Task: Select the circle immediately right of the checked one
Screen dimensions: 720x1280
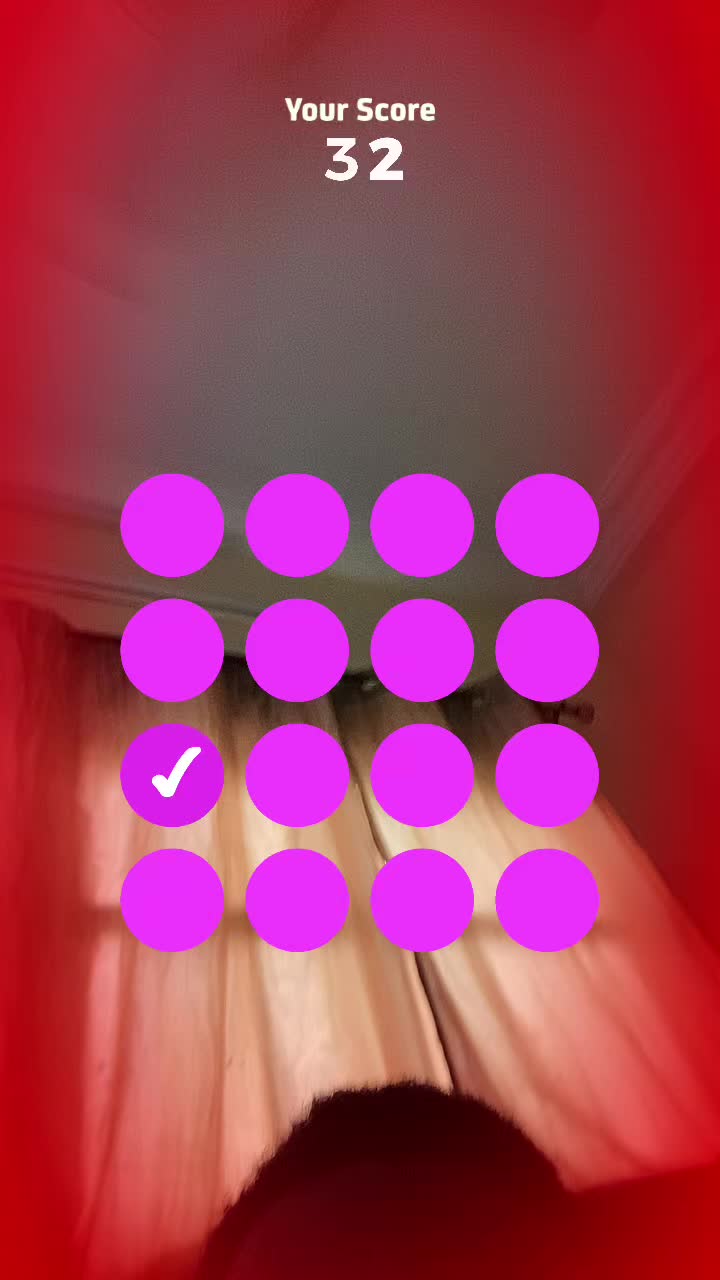Action: (x=297, y=775)
